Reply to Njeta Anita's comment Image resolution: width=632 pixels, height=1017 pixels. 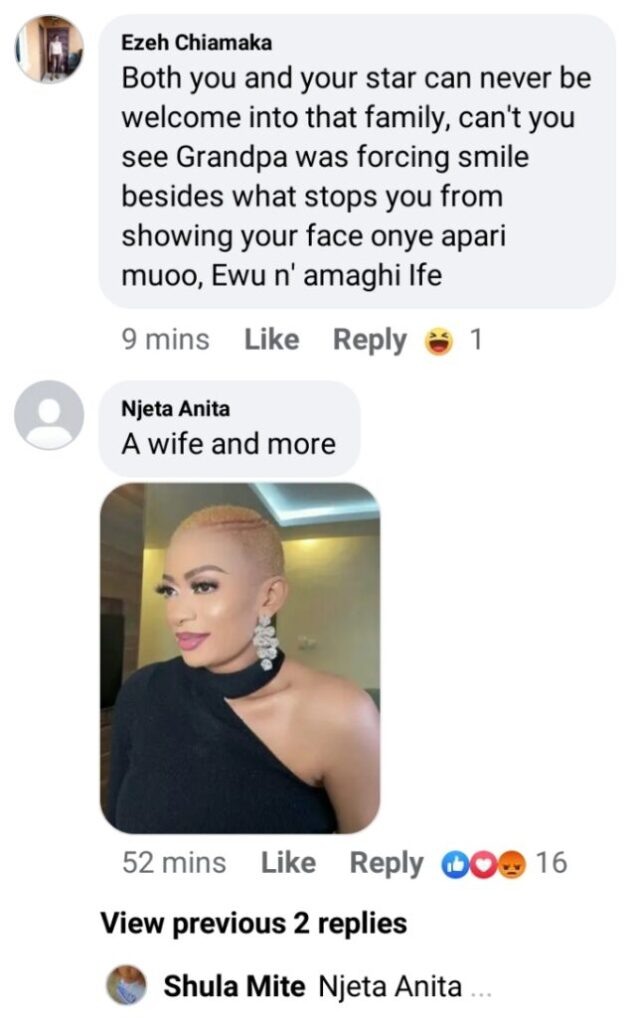[x=386, y=864]
